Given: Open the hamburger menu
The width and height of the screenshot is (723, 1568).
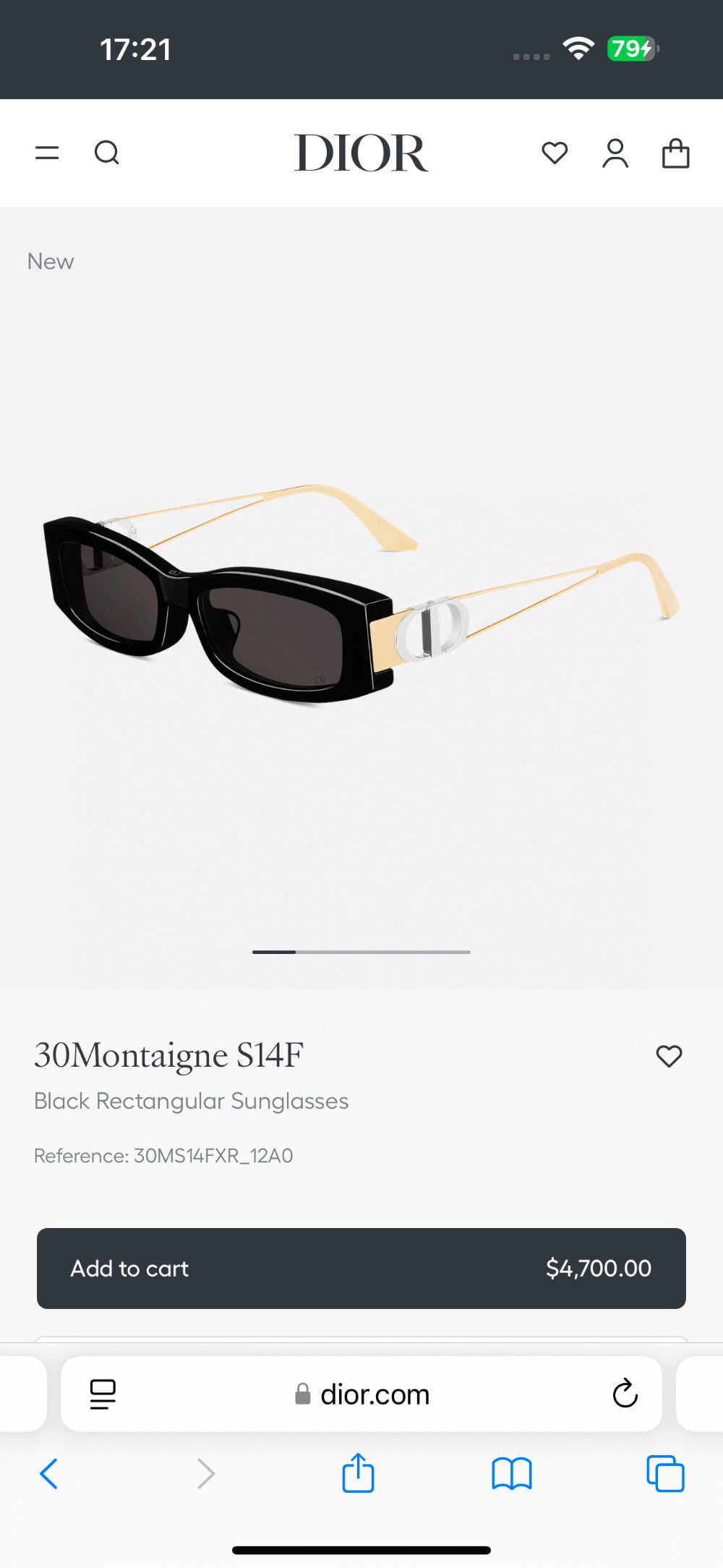Looking at the screenshot, I should [47, 153].
